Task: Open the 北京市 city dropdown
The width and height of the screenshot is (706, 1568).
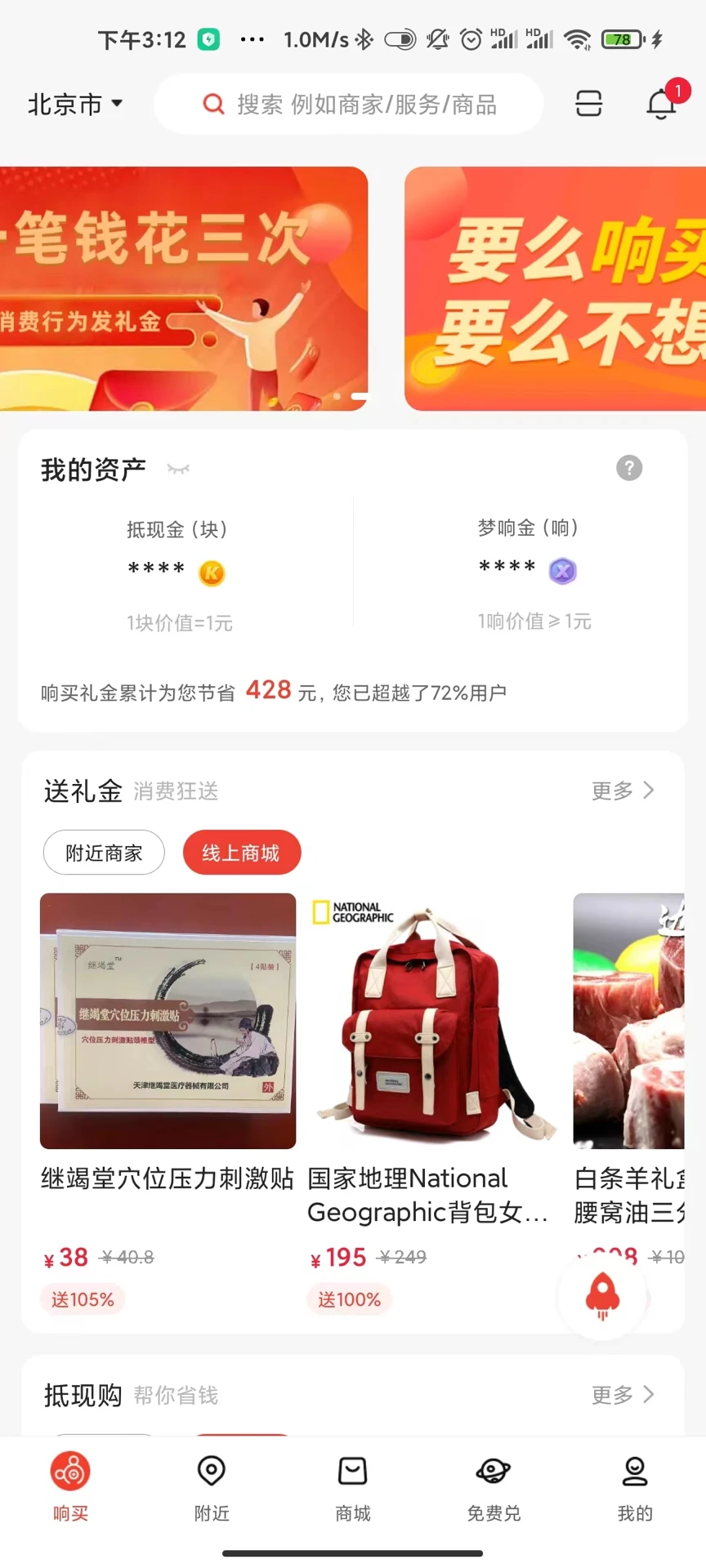Action: [75, 104]
